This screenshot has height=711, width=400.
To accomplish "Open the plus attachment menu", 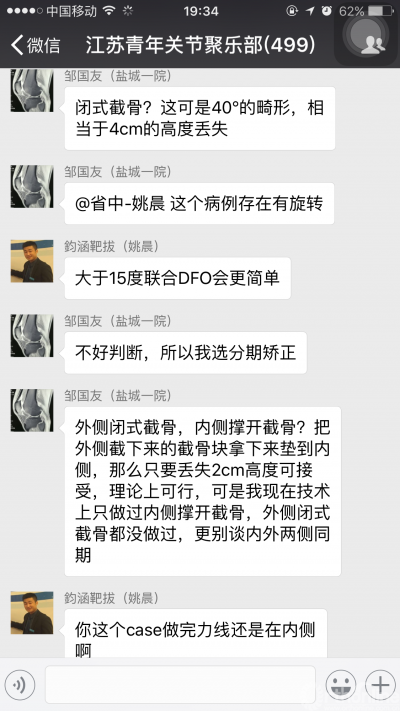I will pos(380,685).
